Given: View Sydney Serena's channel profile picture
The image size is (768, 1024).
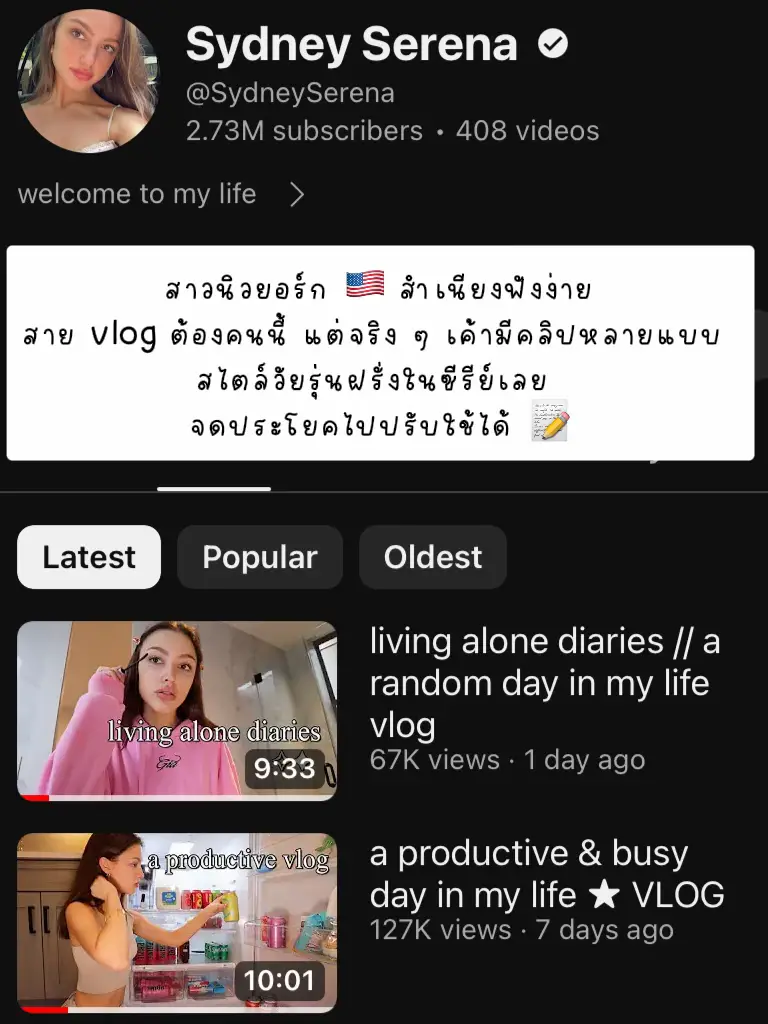Looking at the screenshot, I should pos(88,81).
